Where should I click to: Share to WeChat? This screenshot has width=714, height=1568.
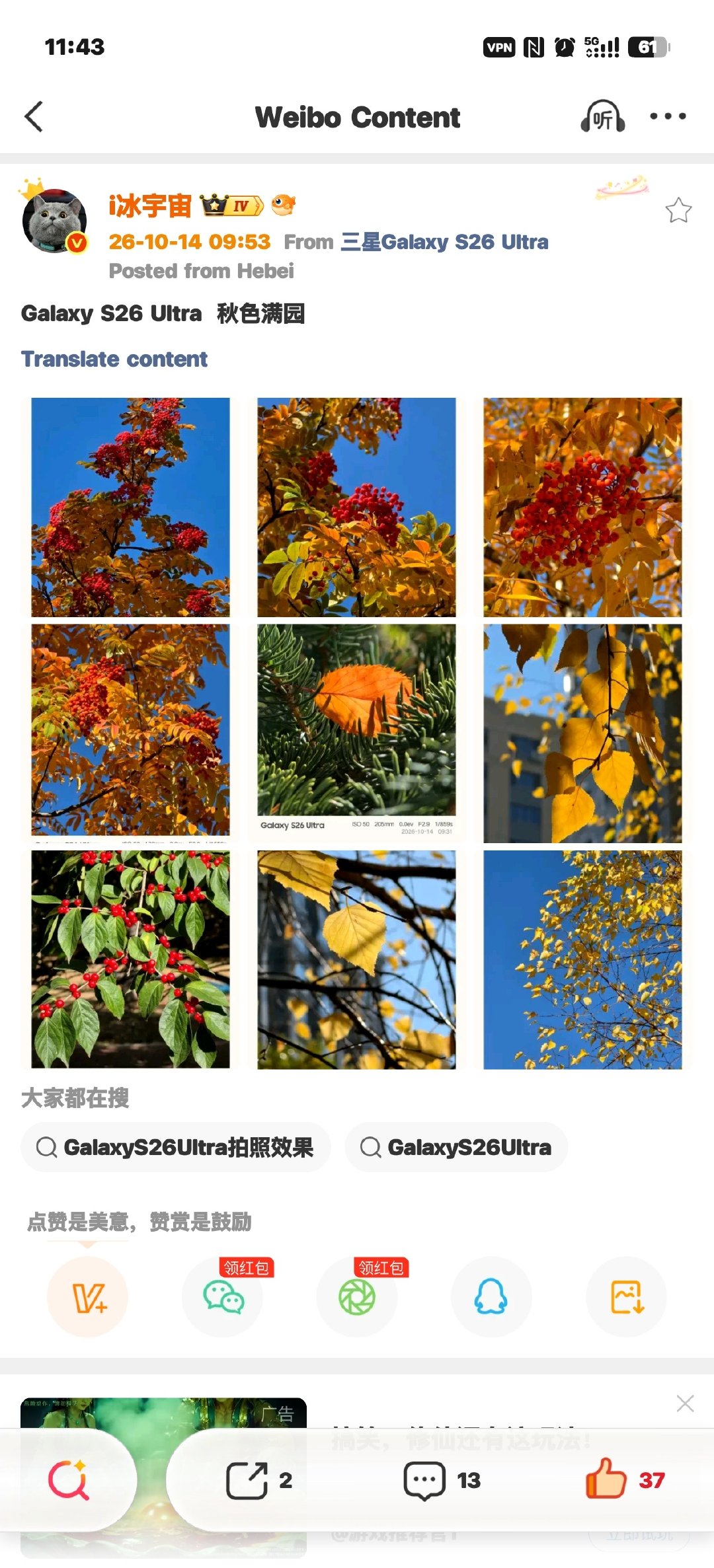point(223,1297)
